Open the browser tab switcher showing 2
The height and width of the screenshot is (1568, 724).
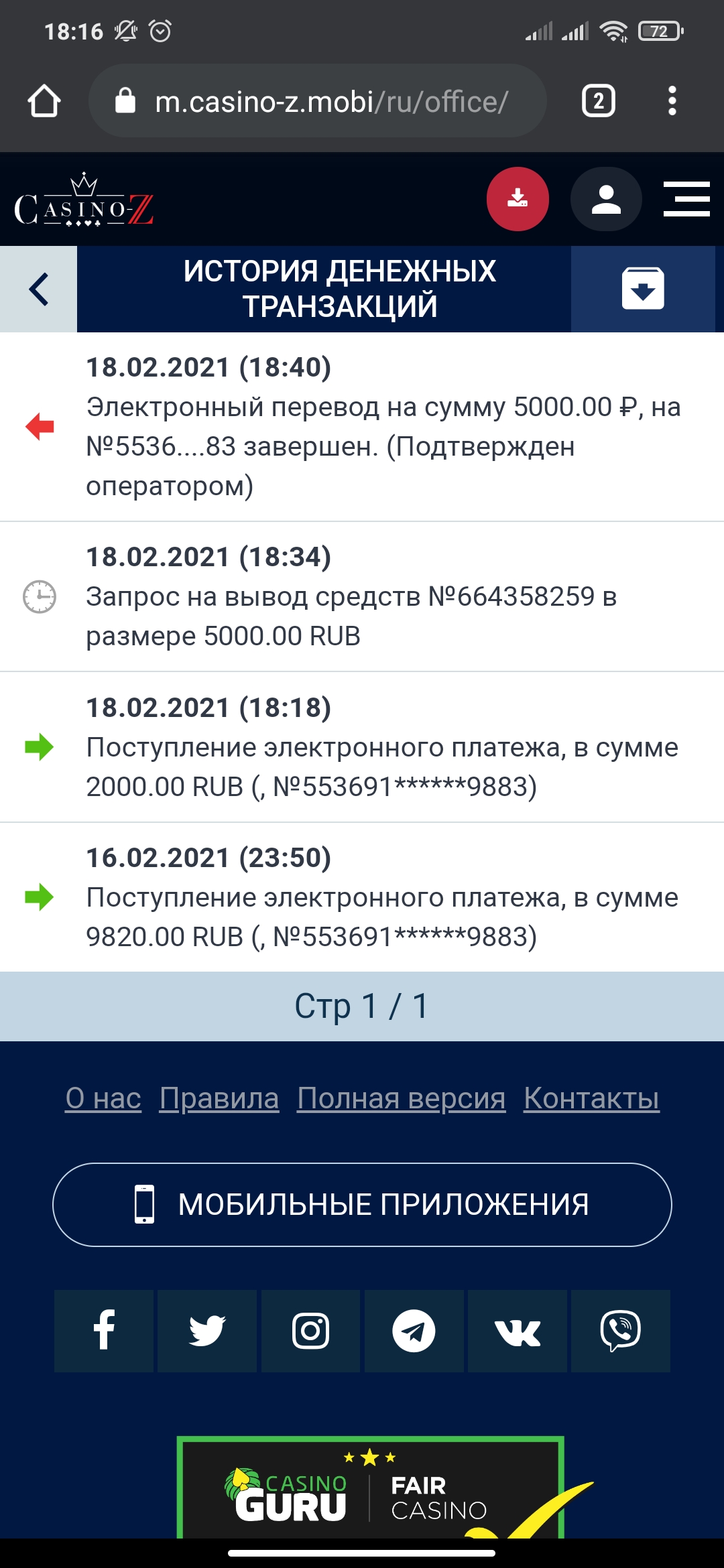599,101
